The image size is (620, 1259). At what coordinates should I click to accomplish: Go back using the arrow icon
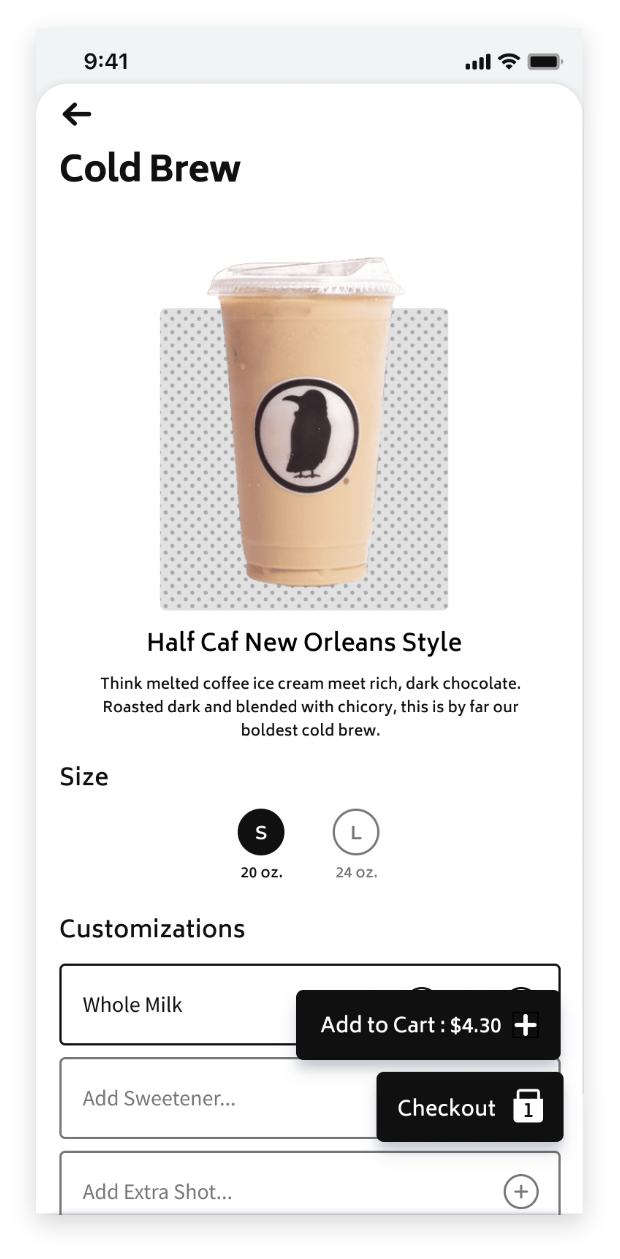pos(77,115)
